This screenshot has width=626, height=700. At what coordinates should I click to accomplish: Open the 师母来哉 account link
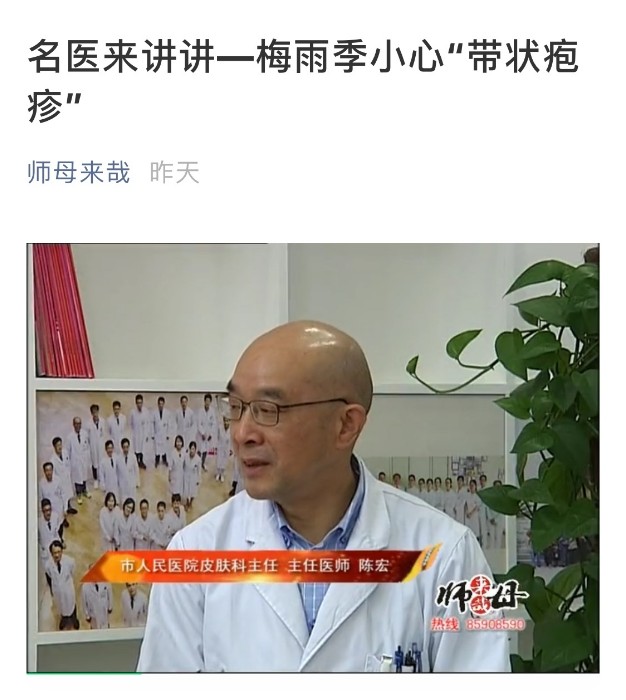[x=78, y=173]
